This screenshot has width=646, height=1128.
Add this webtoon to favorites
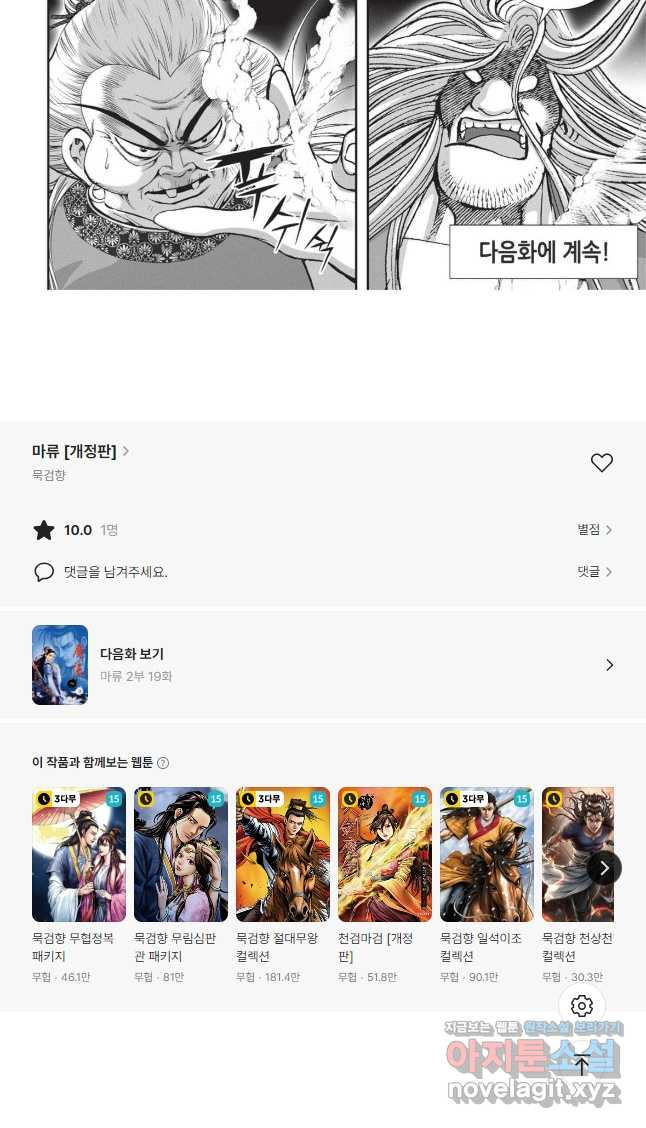click(601, 463)
